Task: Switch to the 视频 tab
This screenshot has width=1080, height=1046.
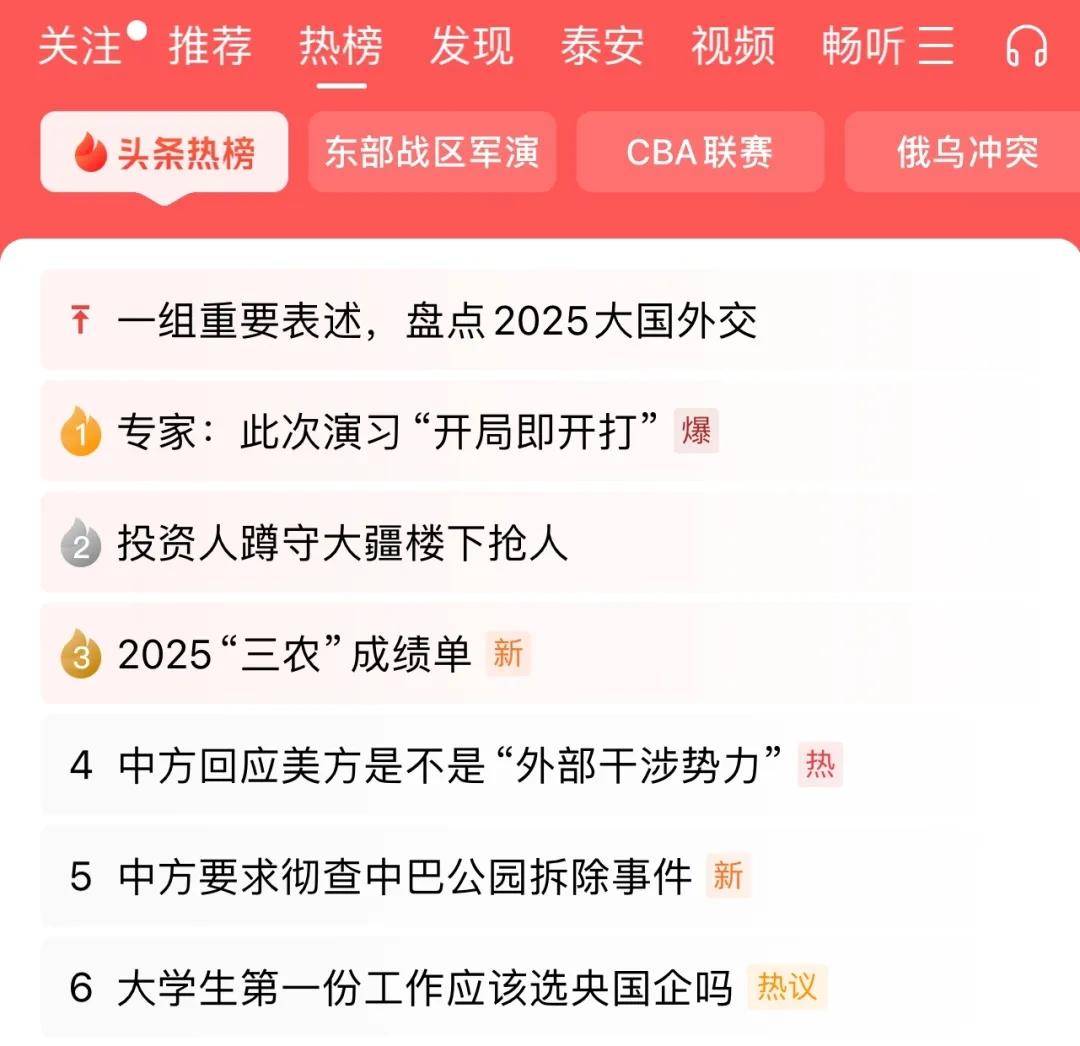Action: (x=733, y=47)
